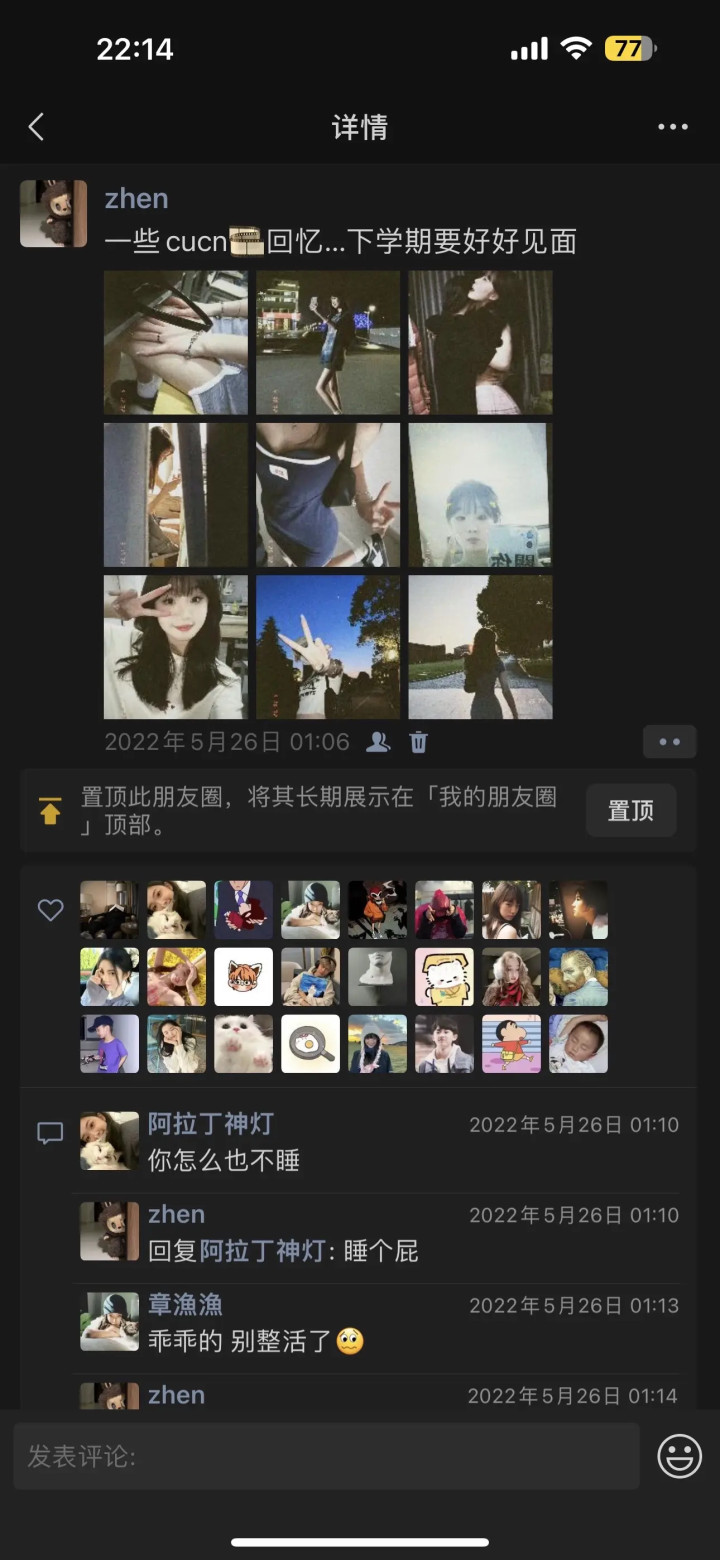Screen dimensions: 720x1560
Task: Open the like and comment popup button
Action: click(x=670, y=742)
